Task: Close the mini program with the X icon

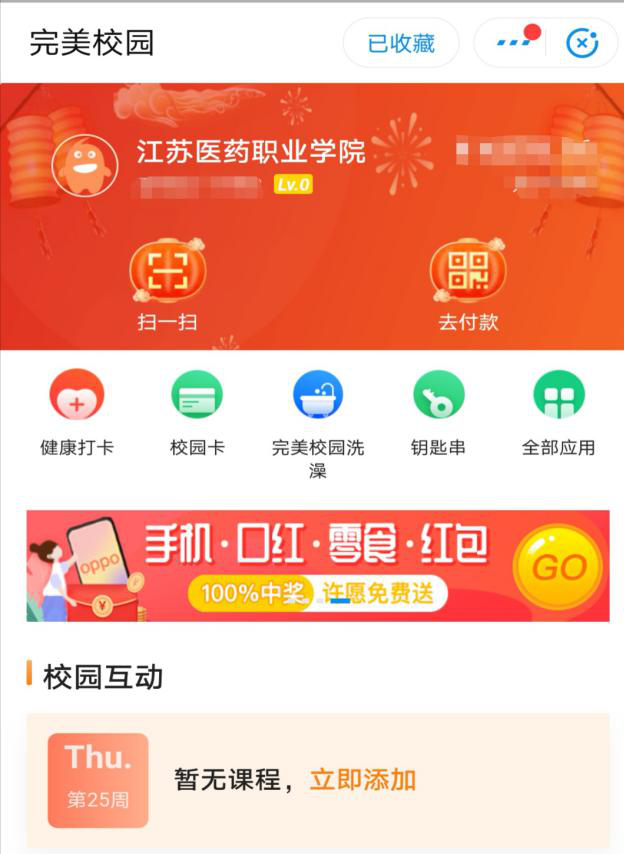Action: click(x=581, y=43)
